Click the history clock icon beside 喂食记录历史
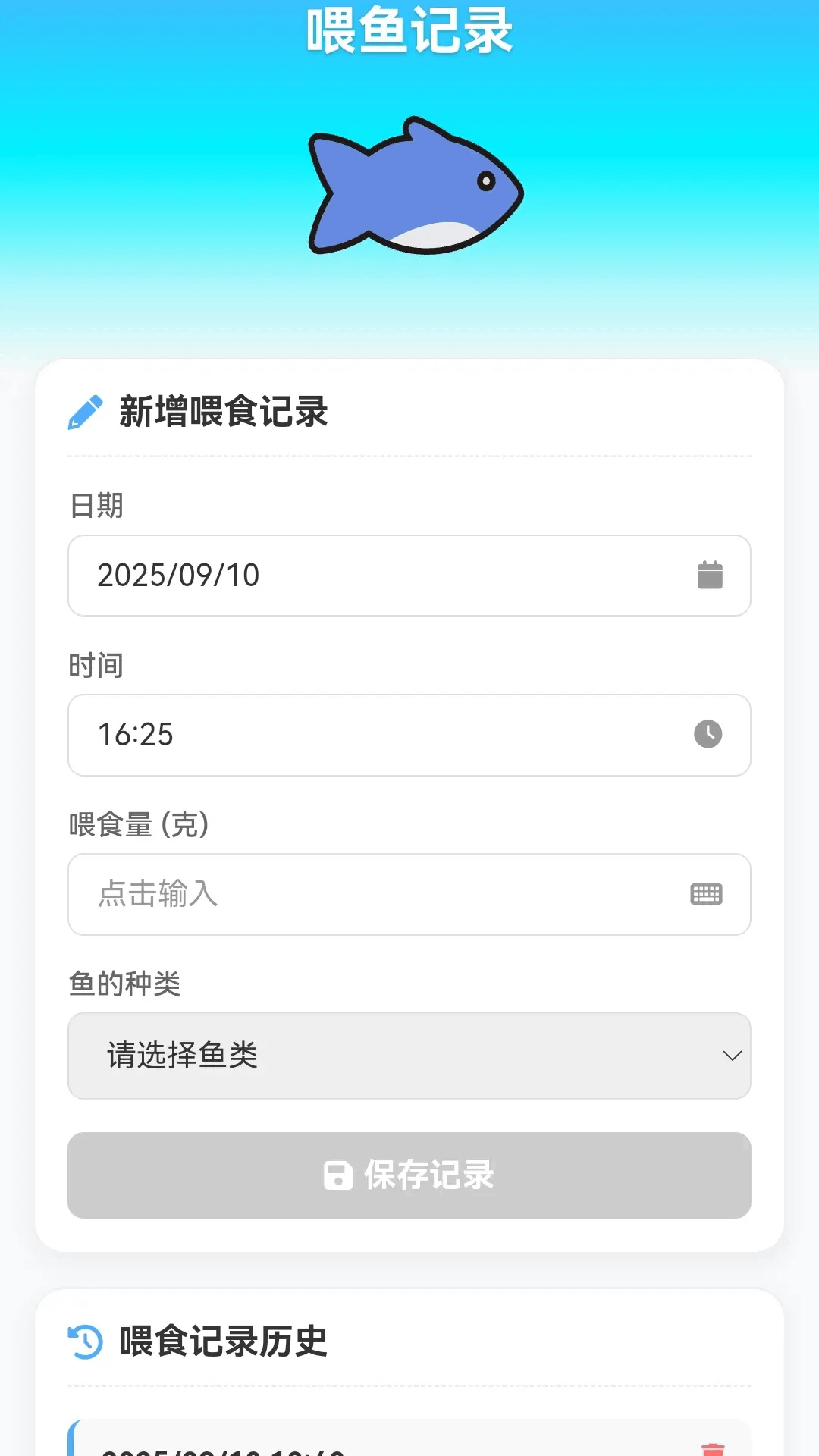The image size is (819, 1456). (x=86, y=1341)
